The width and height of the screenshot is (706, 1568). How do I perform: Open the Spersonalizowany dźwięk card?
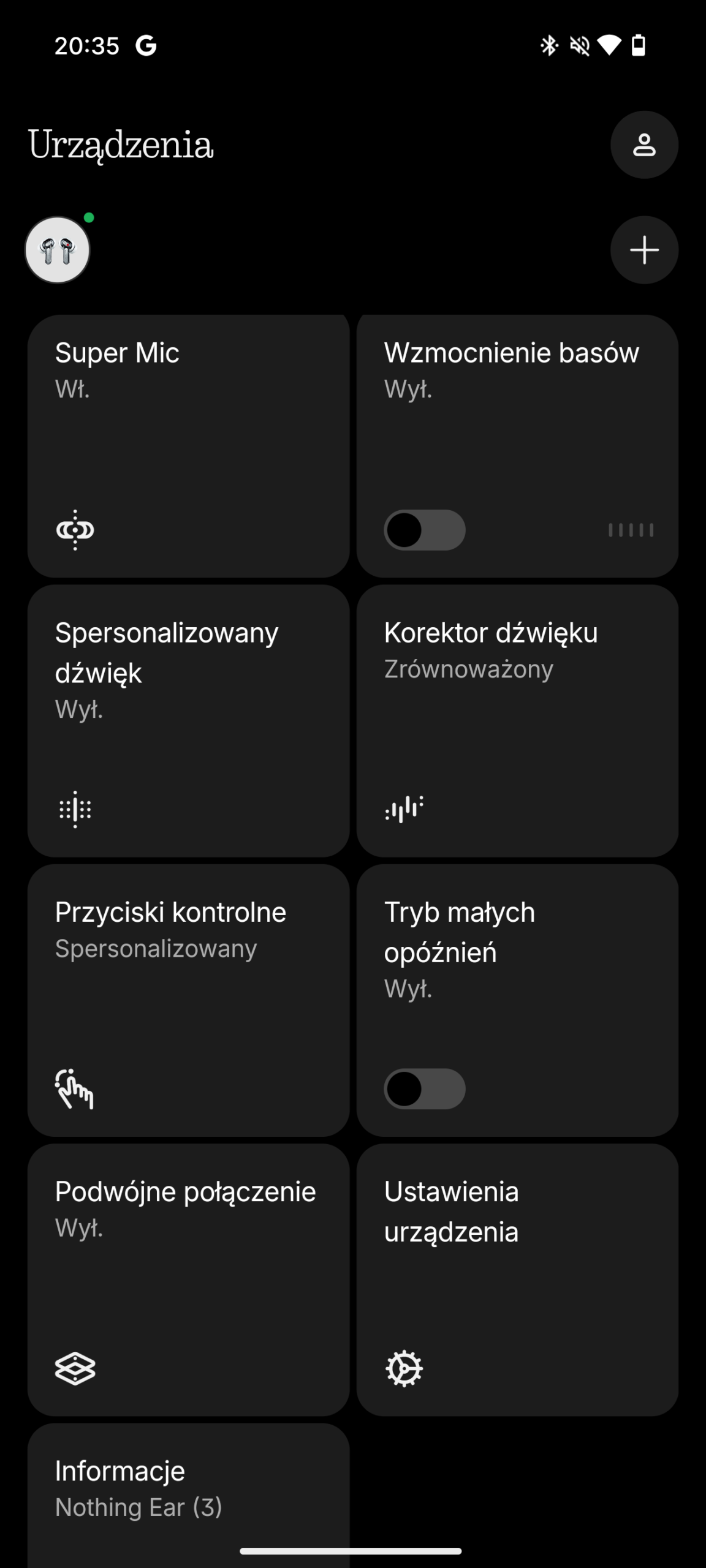188,720
